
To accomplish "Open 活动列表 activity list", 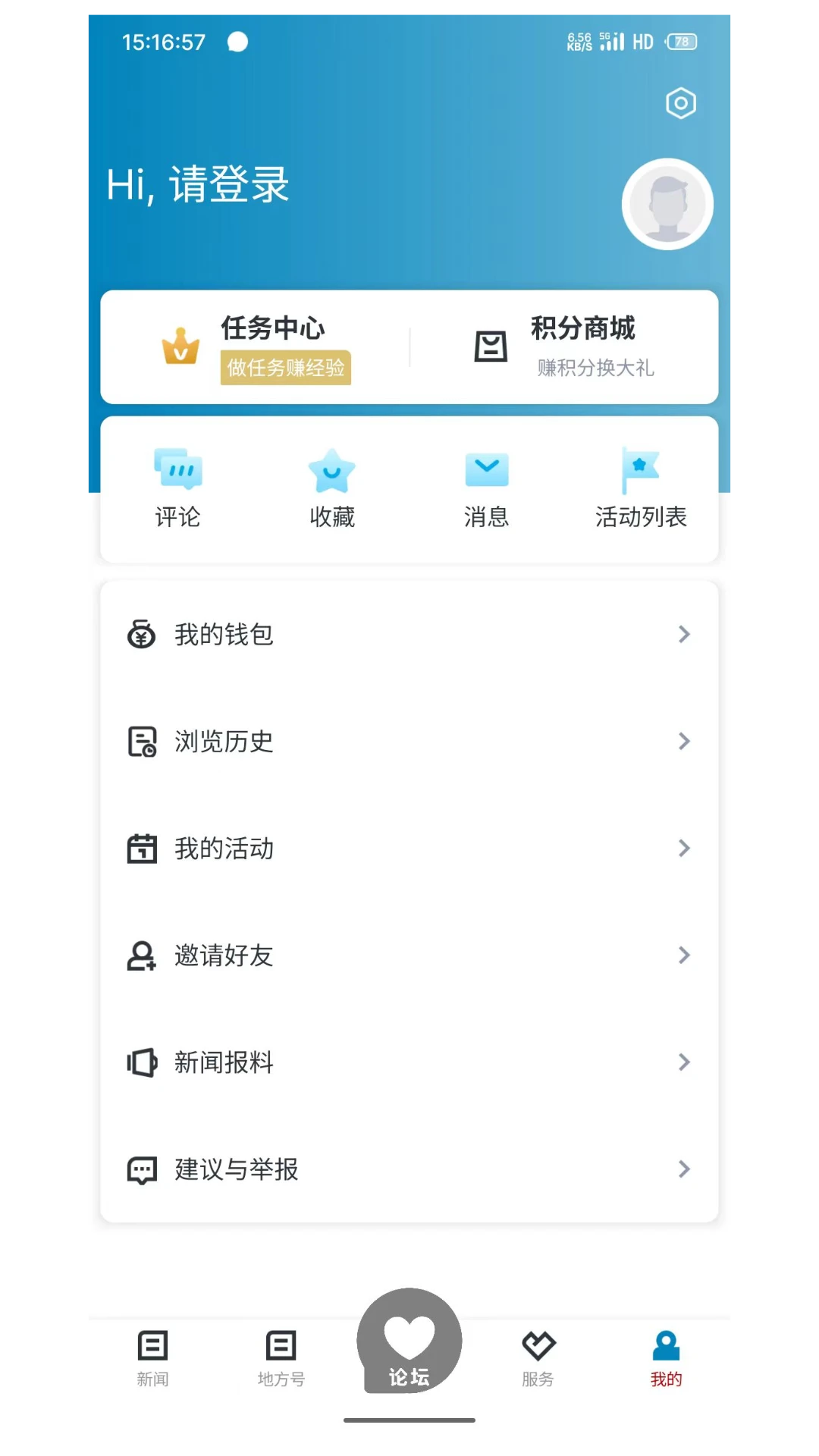I will click(x=641, y=488).
